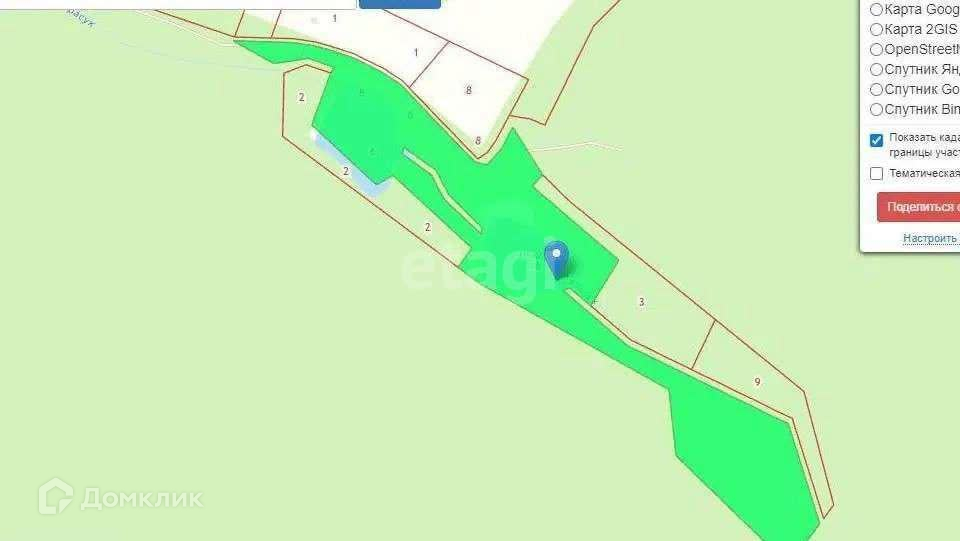Uncheck the Показать кадастровые границы checkbox
This screenshot has height=541, width=960.
pyautogui.click(x=876, y=140)
